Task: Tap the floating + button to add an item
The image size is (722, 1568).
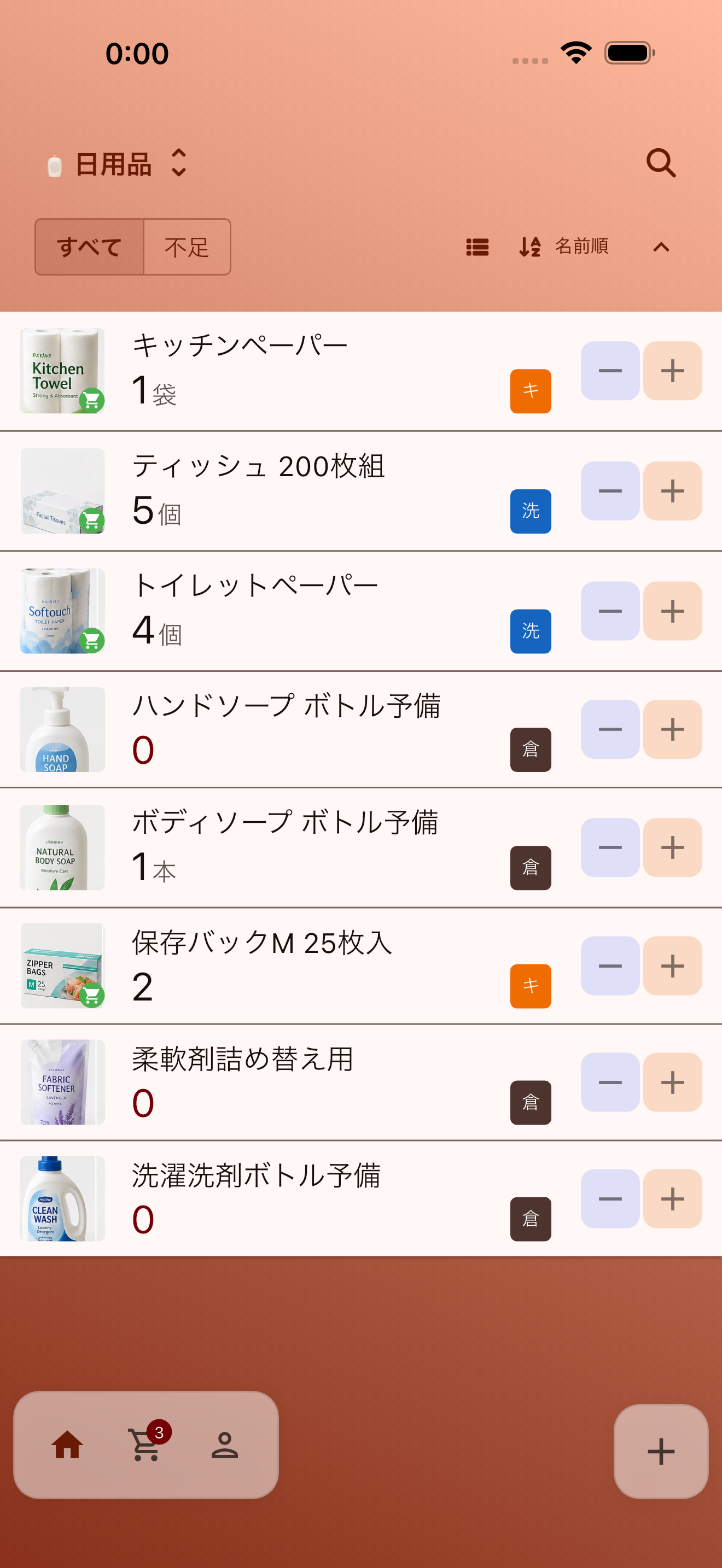Action: point(661,1451)
